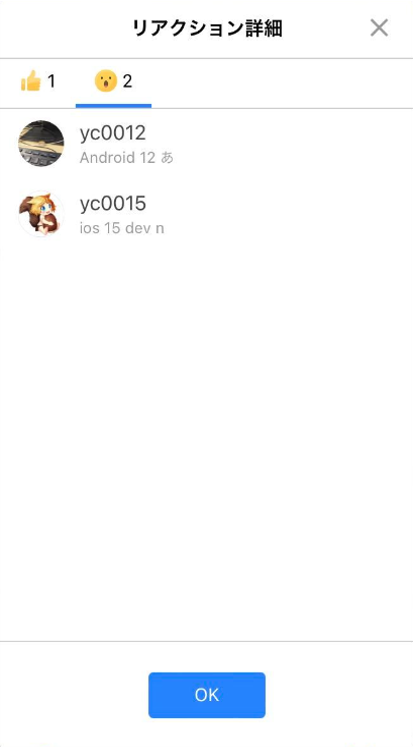
Task: Open the yc0012 user row
Action: coord(206,143)
